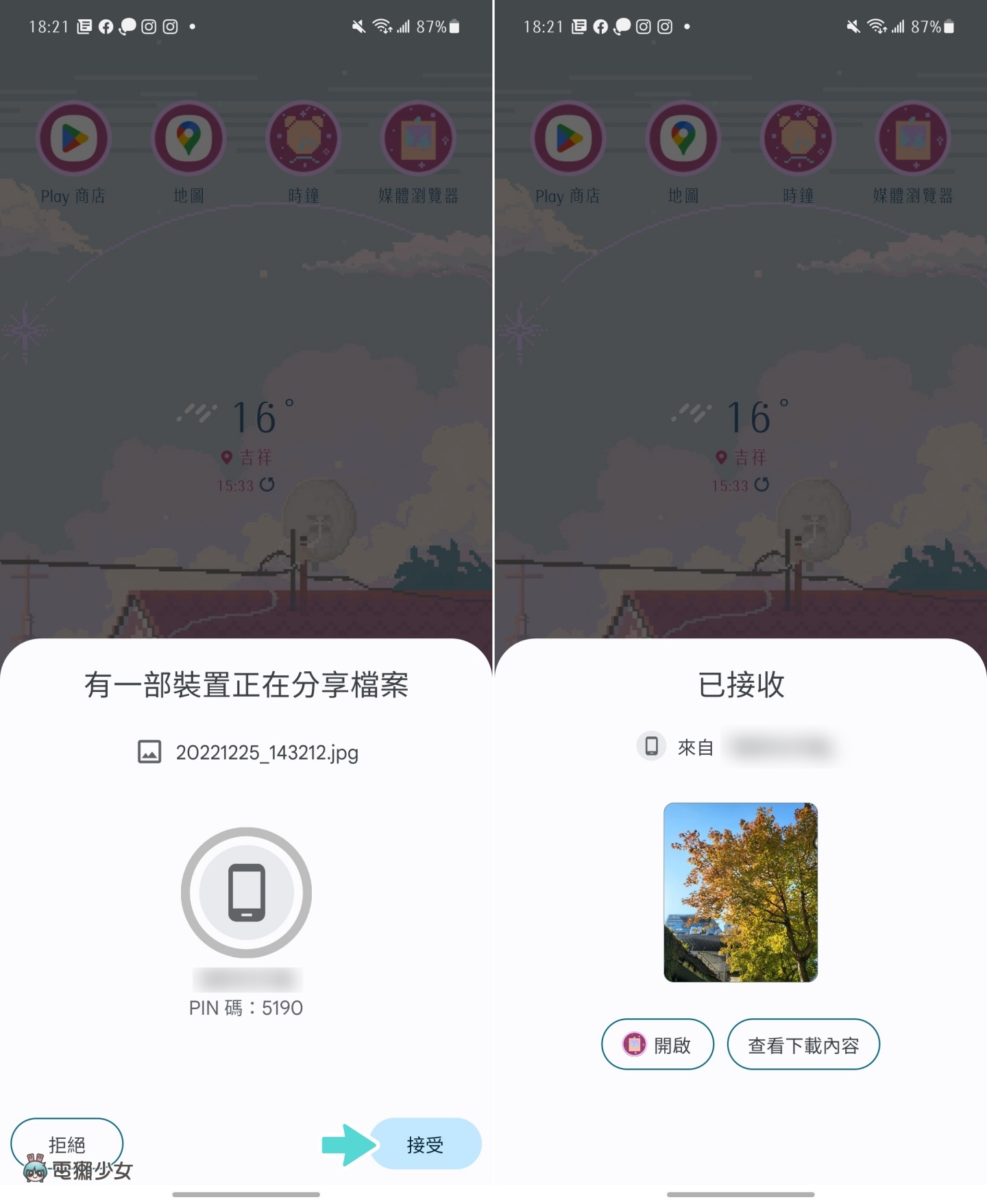Open the 地圖 Maps app icon
987x1204 pixels.
tap(188, 138)
